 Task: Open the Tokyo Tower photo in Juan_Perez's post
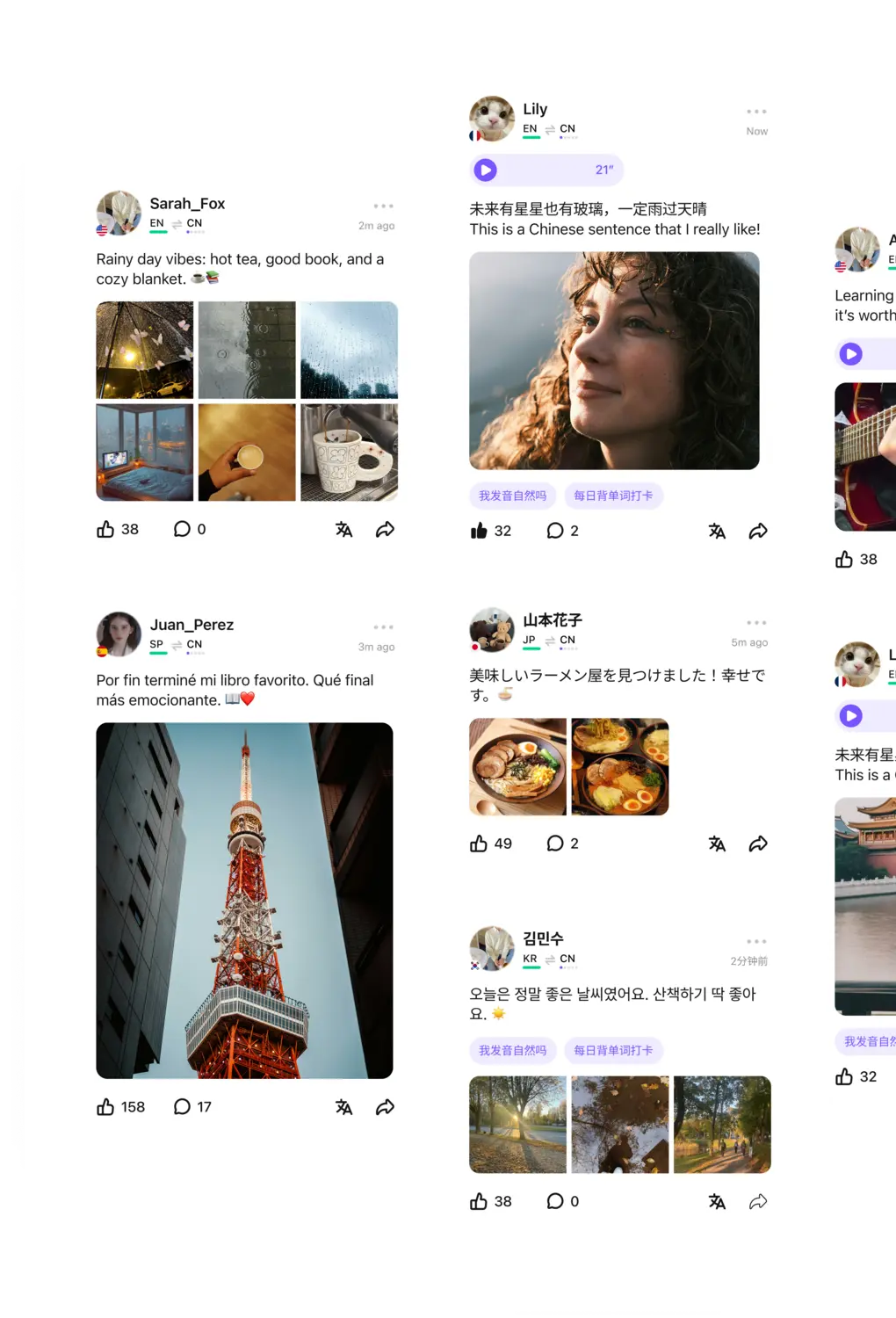click(244, 901)
